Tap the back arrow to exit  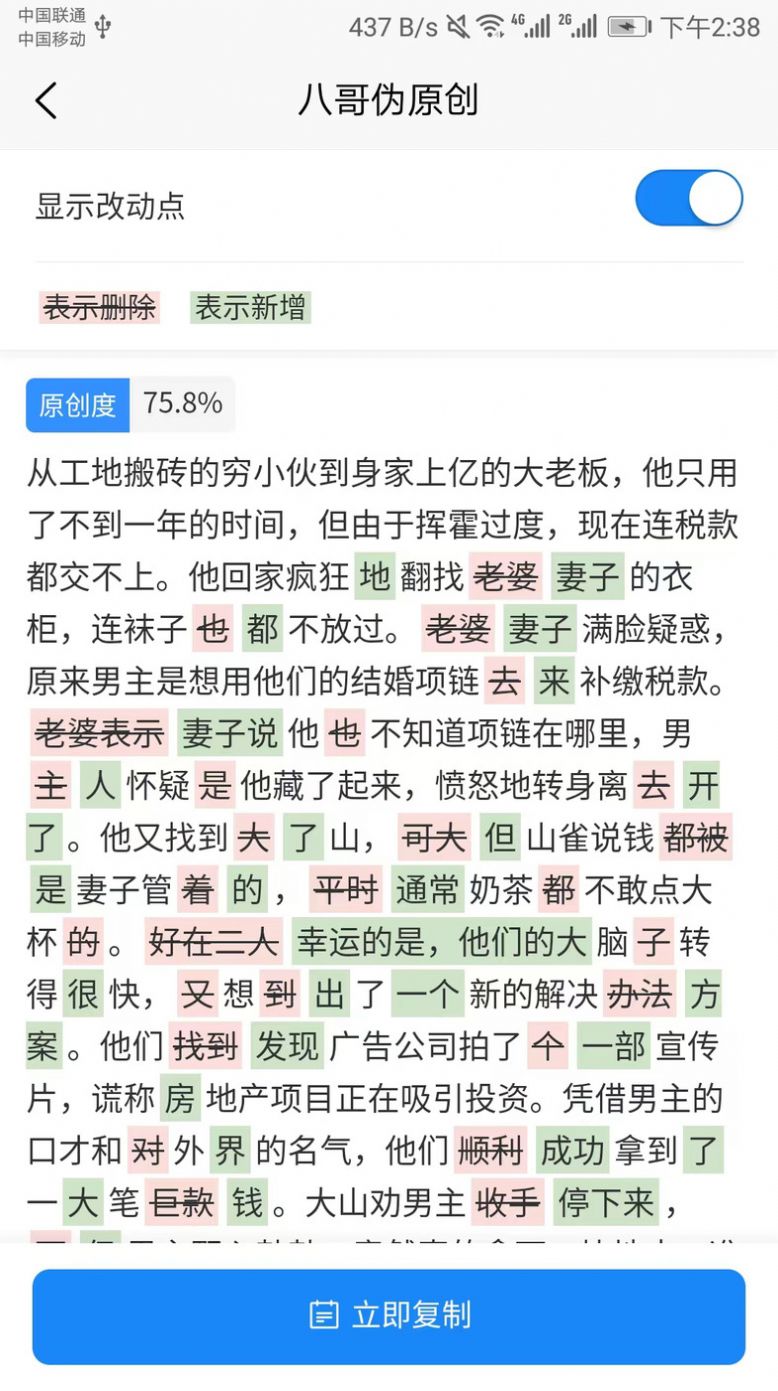45,100
